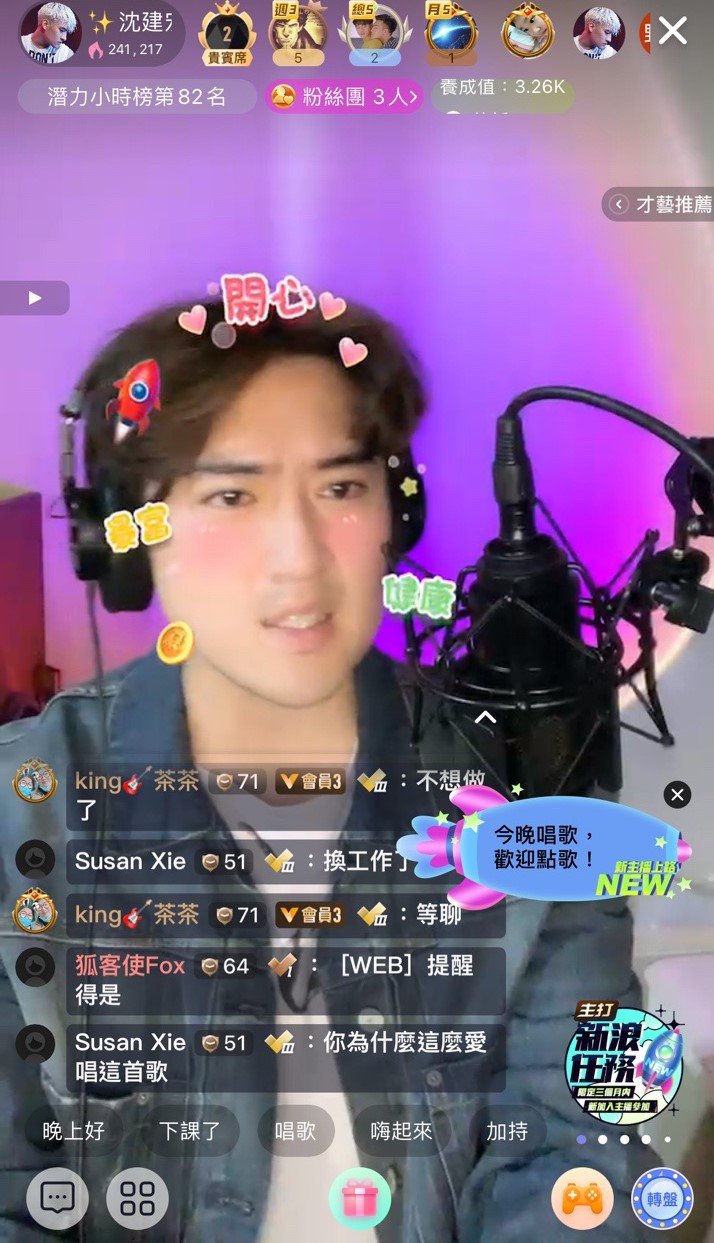The height and width of the screenshot is (1243, 714).
Task: Open the 轉盤 spin wheel
Action: pyautogui.click(x=662, y=1198)
